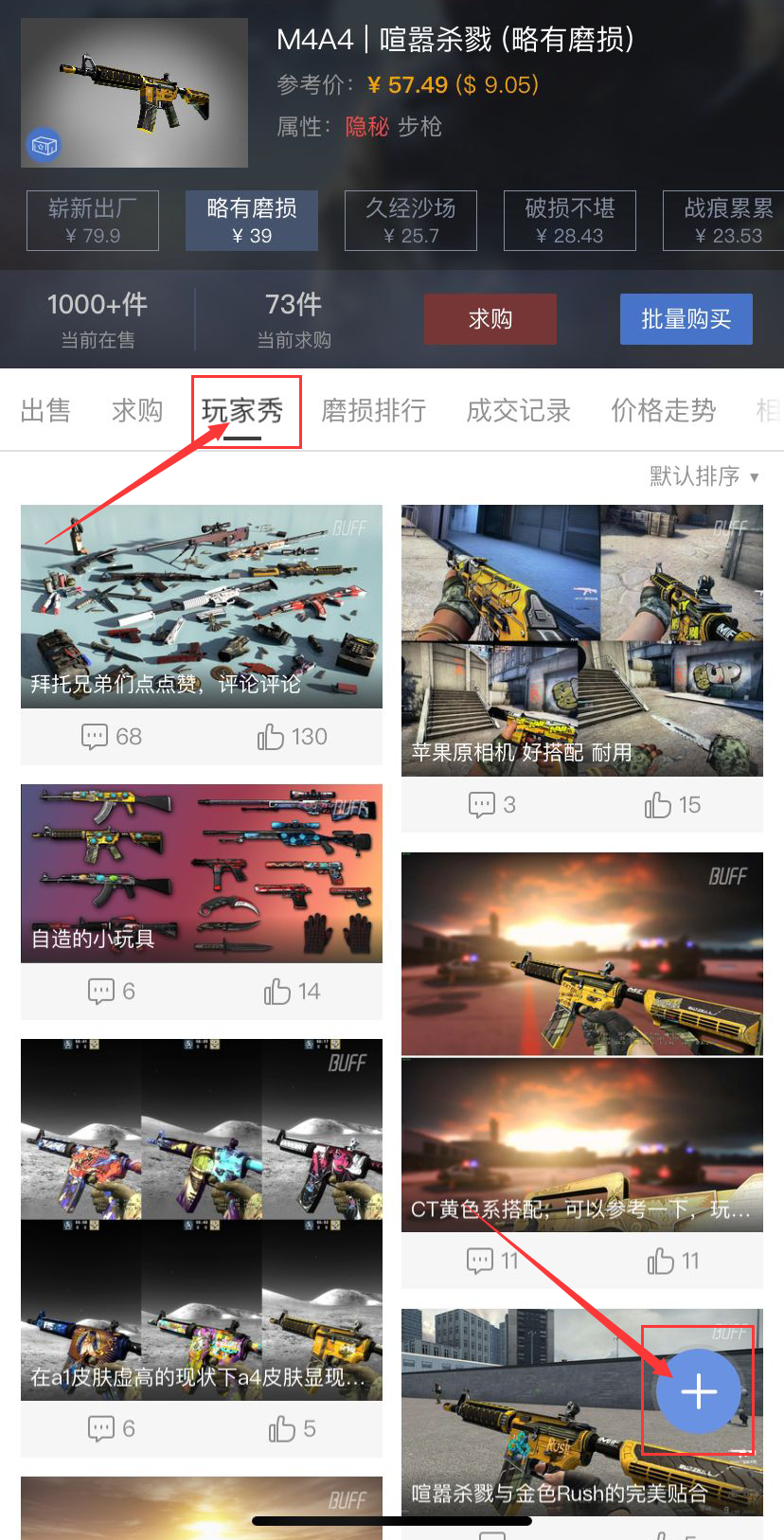Viewport: 784px width, 1540px height.
Task: Tap the red 求购 button
Action: (490, 319)
